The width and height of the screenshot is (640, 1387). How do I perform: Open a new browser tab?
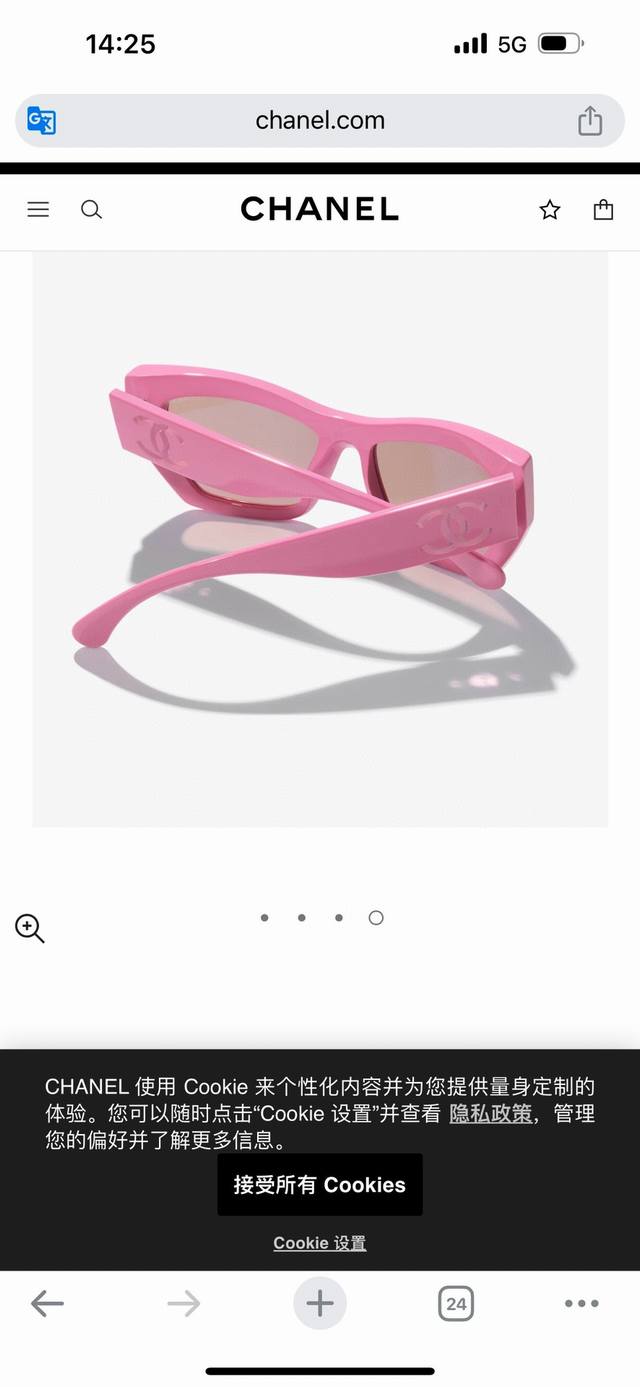(x=320, y=1303)
